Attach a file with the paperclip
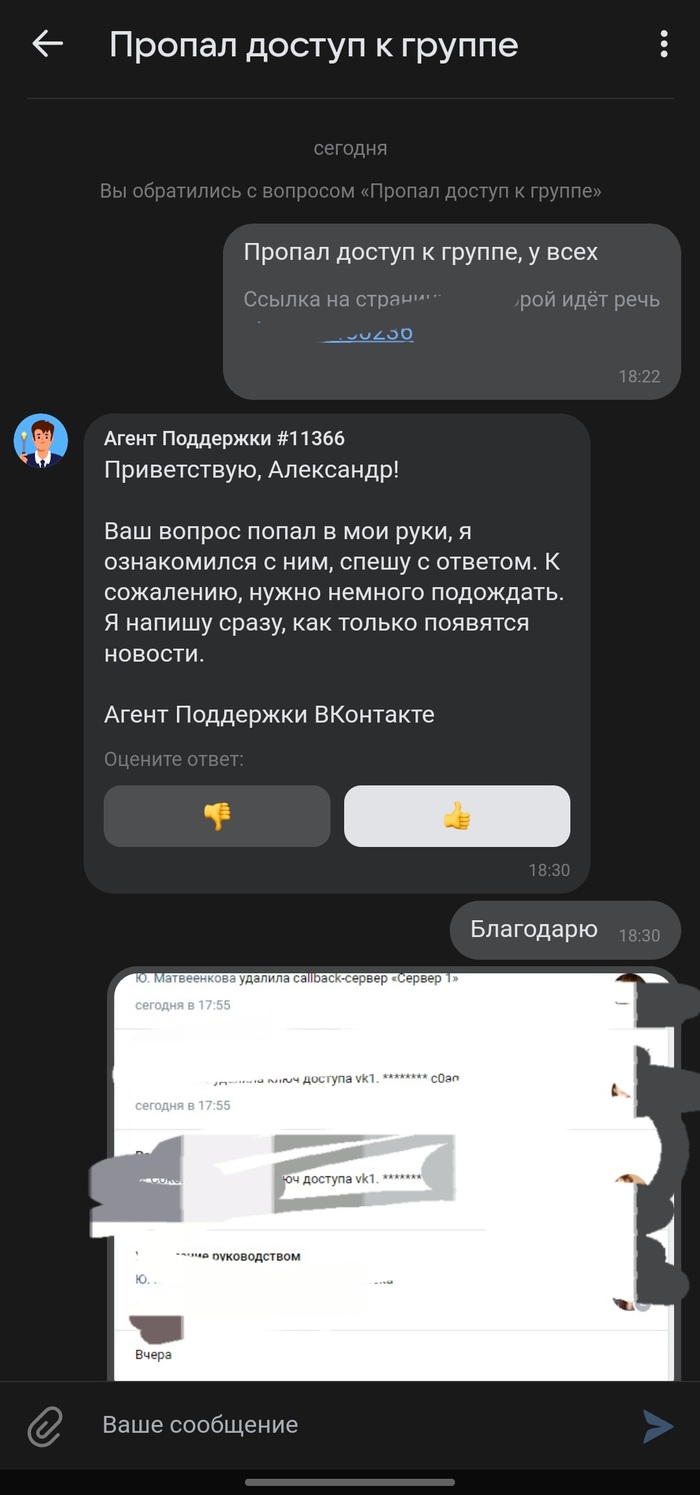Screen dimensions: 700x1495 click(45, 1425)
